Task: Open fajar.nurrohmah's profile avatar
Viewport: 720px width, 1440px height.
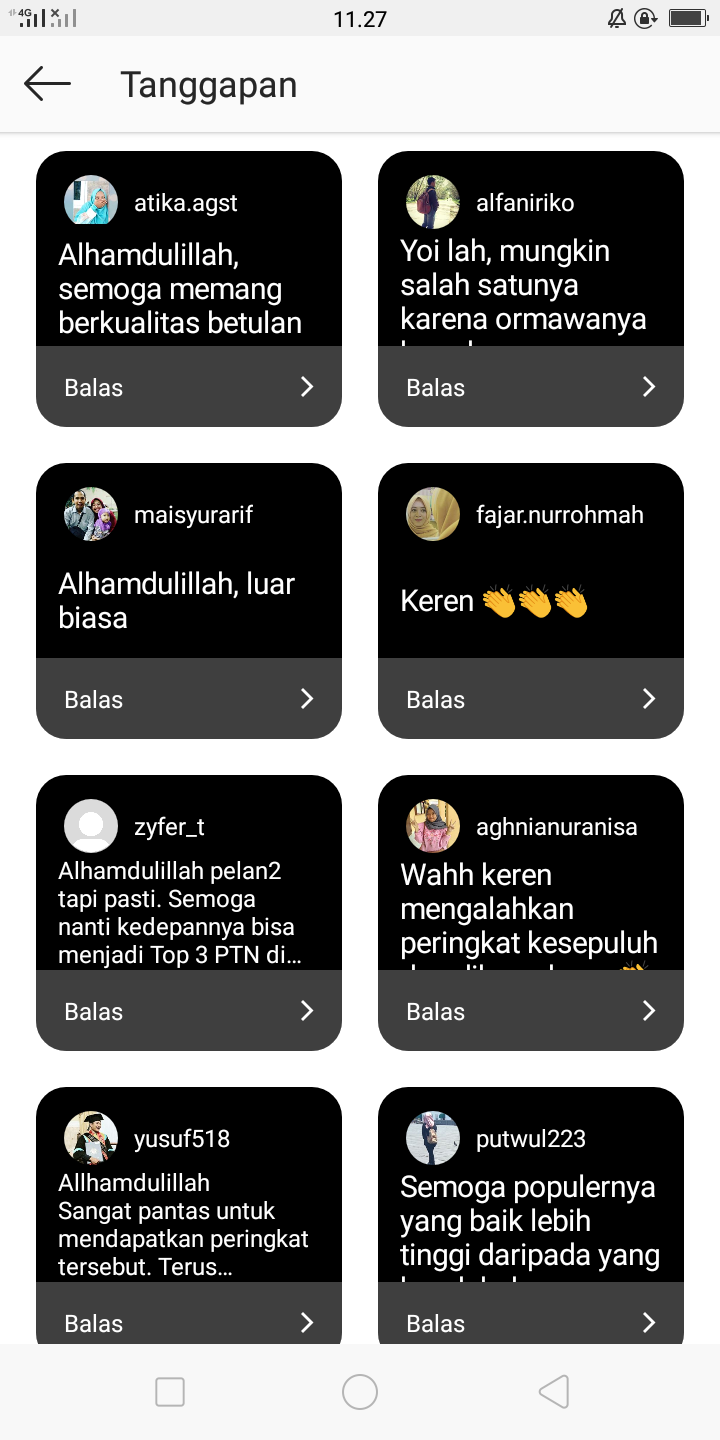Action: point(433,514)
